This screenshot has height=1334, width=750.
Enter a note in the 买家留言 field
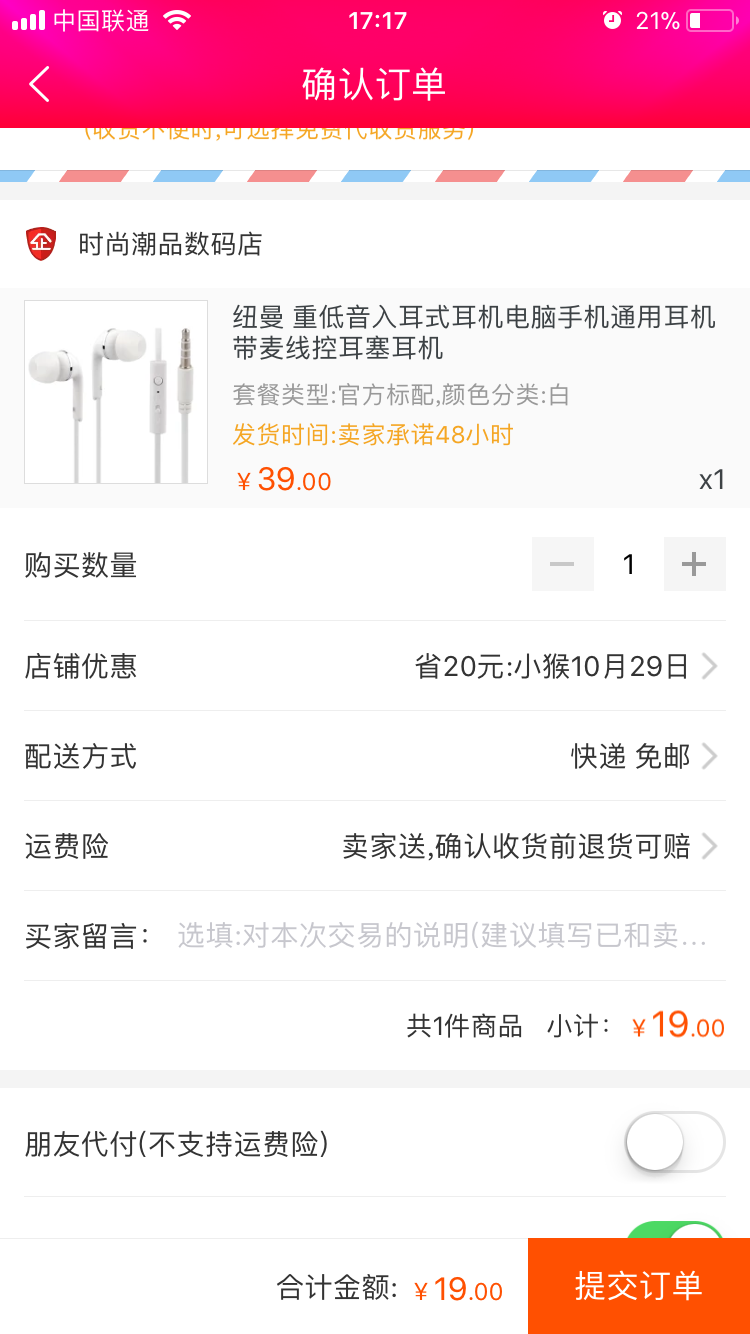(442, 936)
